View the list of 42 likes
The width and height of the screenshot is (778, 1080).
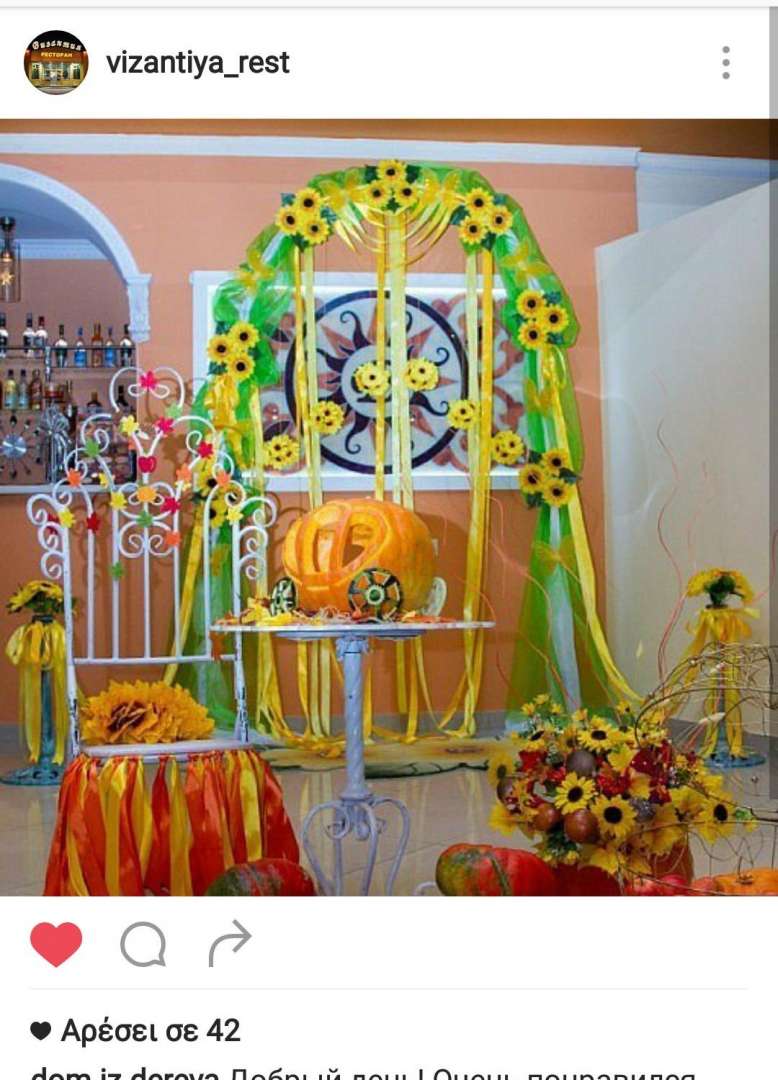150,1030
